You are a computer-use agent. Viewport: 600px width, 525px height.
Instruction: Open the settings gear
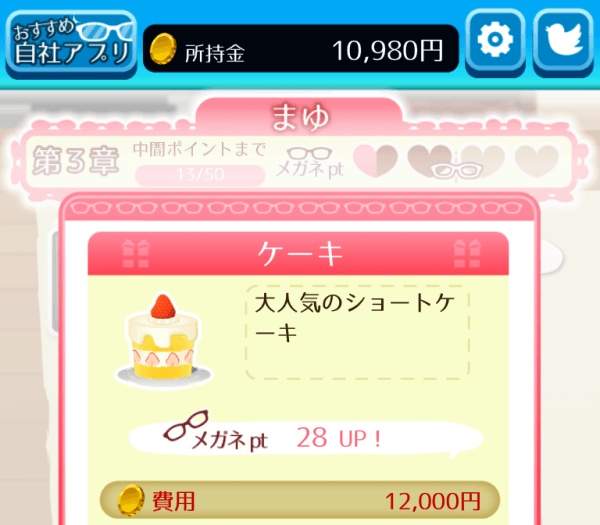[x=496, y=41]
